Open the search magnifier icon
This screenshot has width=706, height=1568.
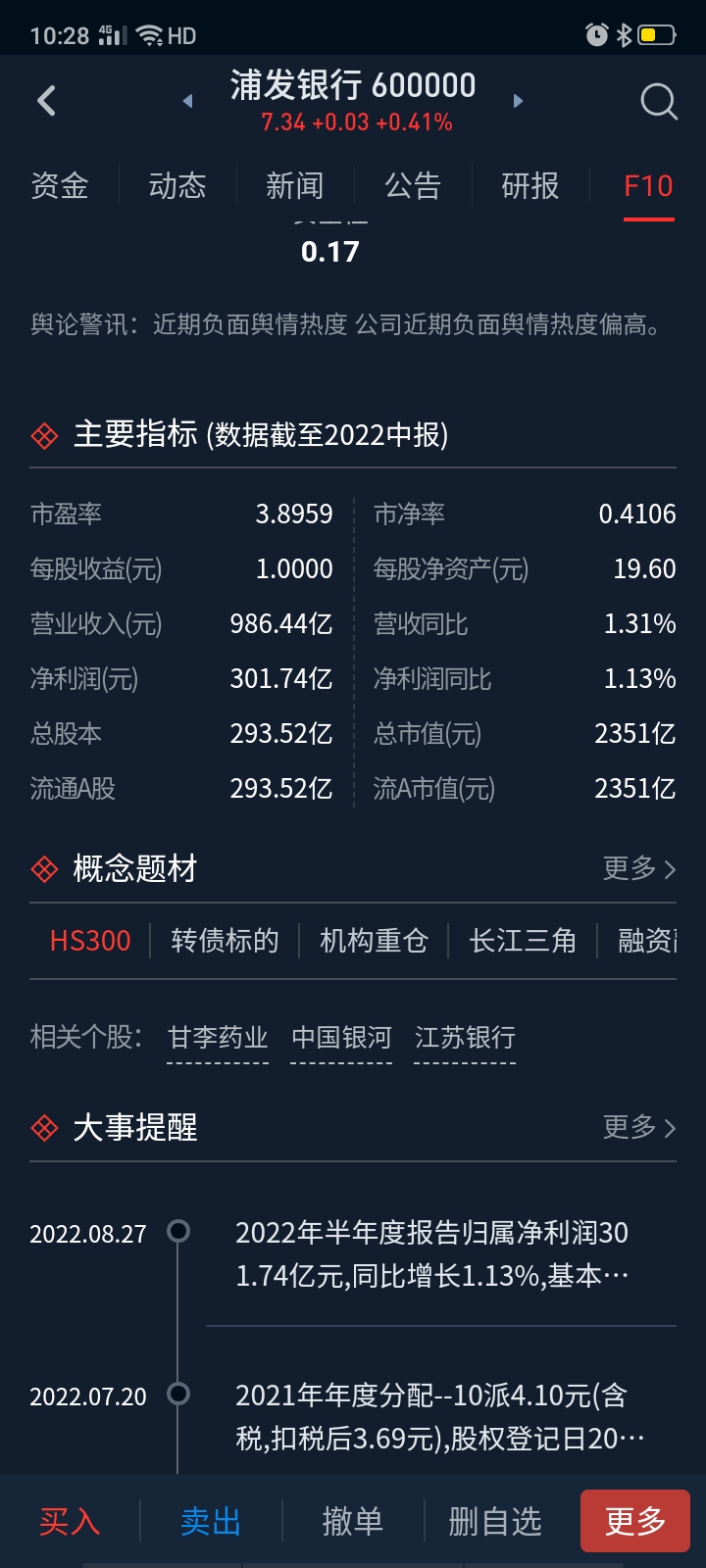(658, 101)
